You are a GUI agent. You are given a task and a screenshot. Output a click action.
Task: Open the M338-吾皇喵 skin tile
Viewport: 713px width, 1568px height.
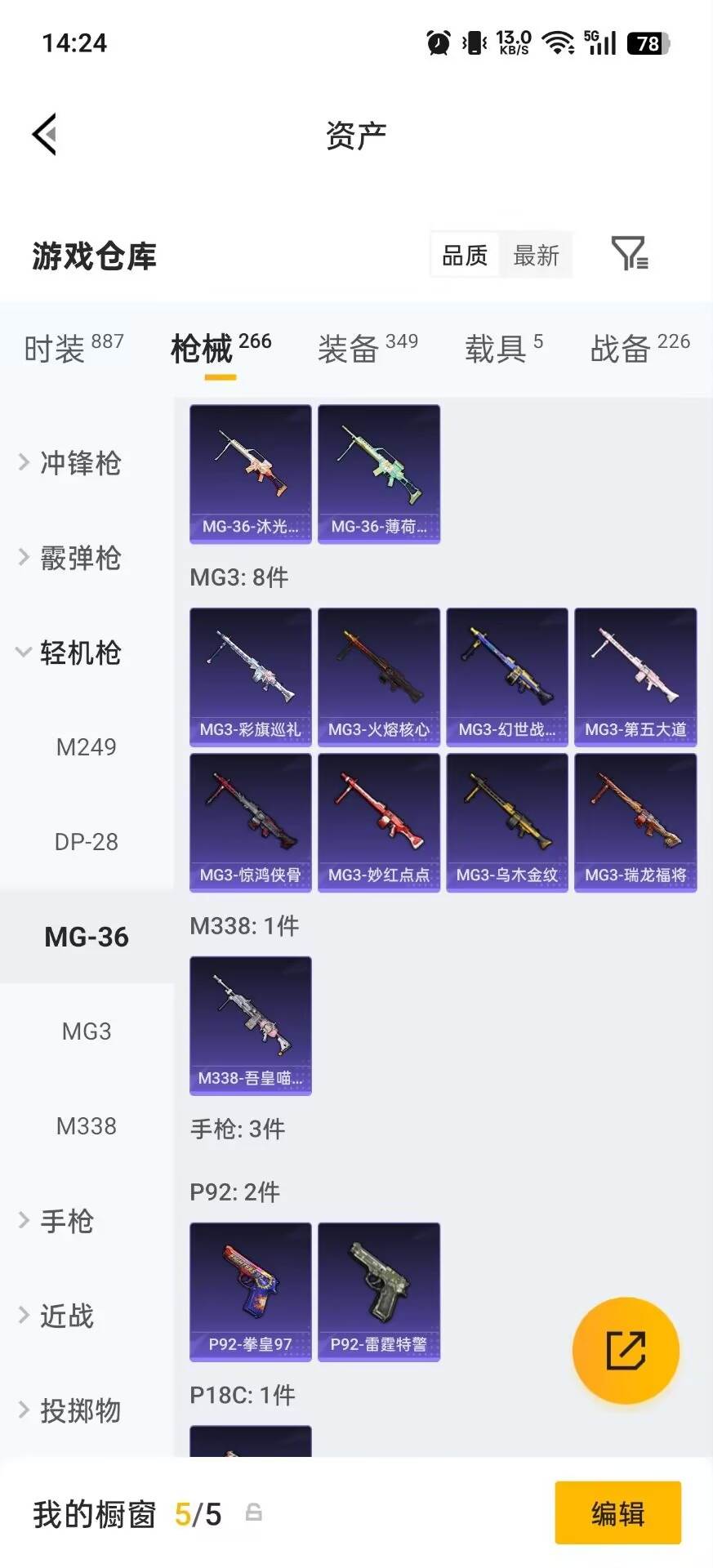[251, 1026]
